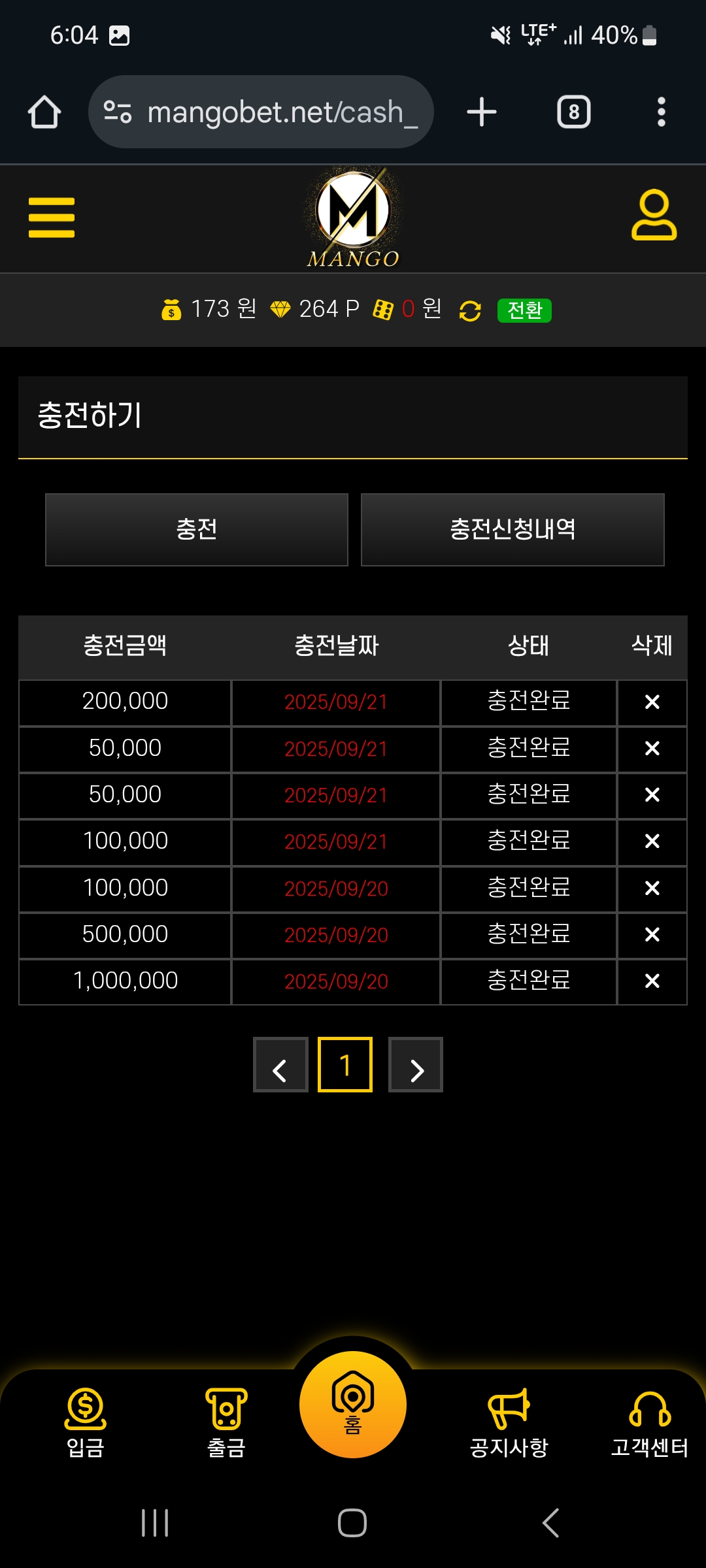
Task: Switch to the 충전 tab
Action: 196,529
